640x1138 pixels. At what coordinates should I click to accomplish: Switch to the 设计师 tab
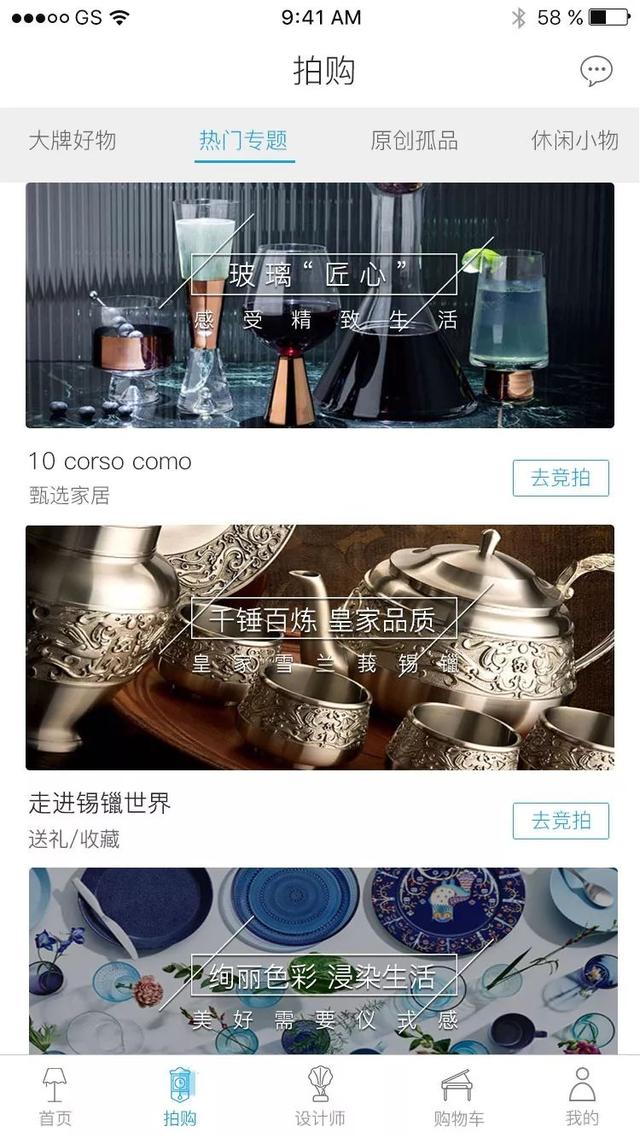[x=320, y=1097]
